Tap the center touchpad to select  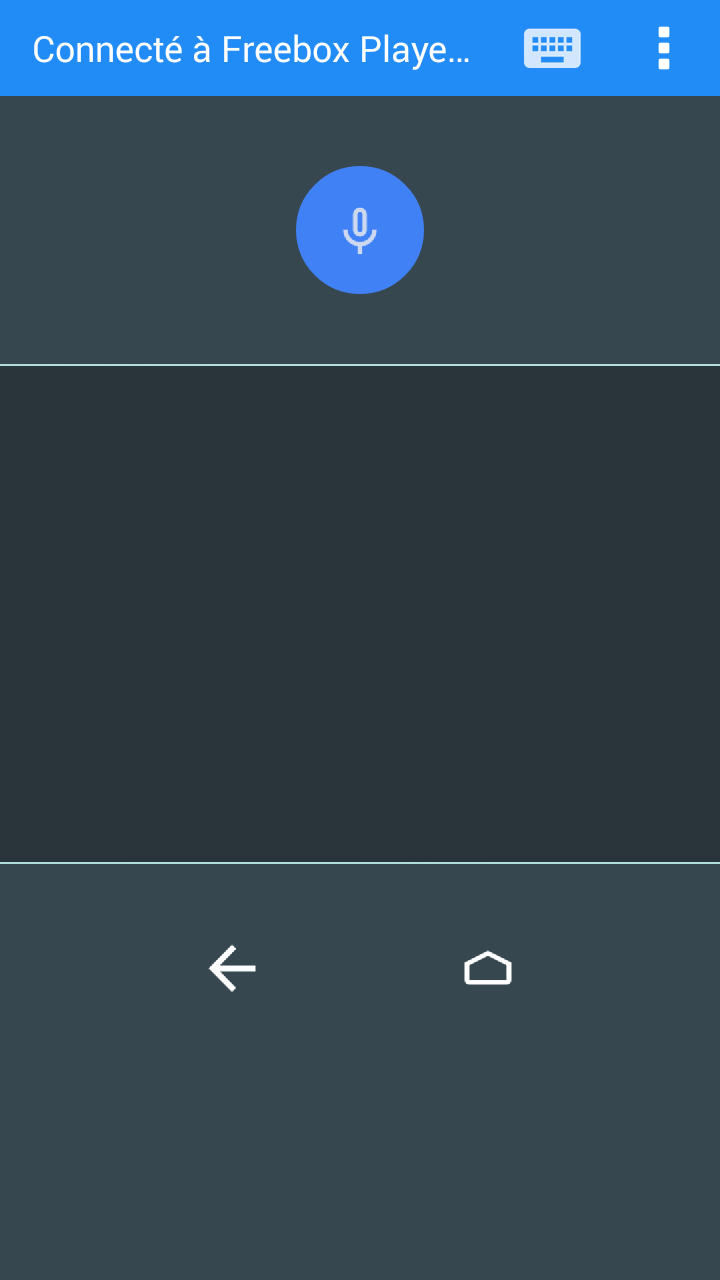(x=360, y=614)
